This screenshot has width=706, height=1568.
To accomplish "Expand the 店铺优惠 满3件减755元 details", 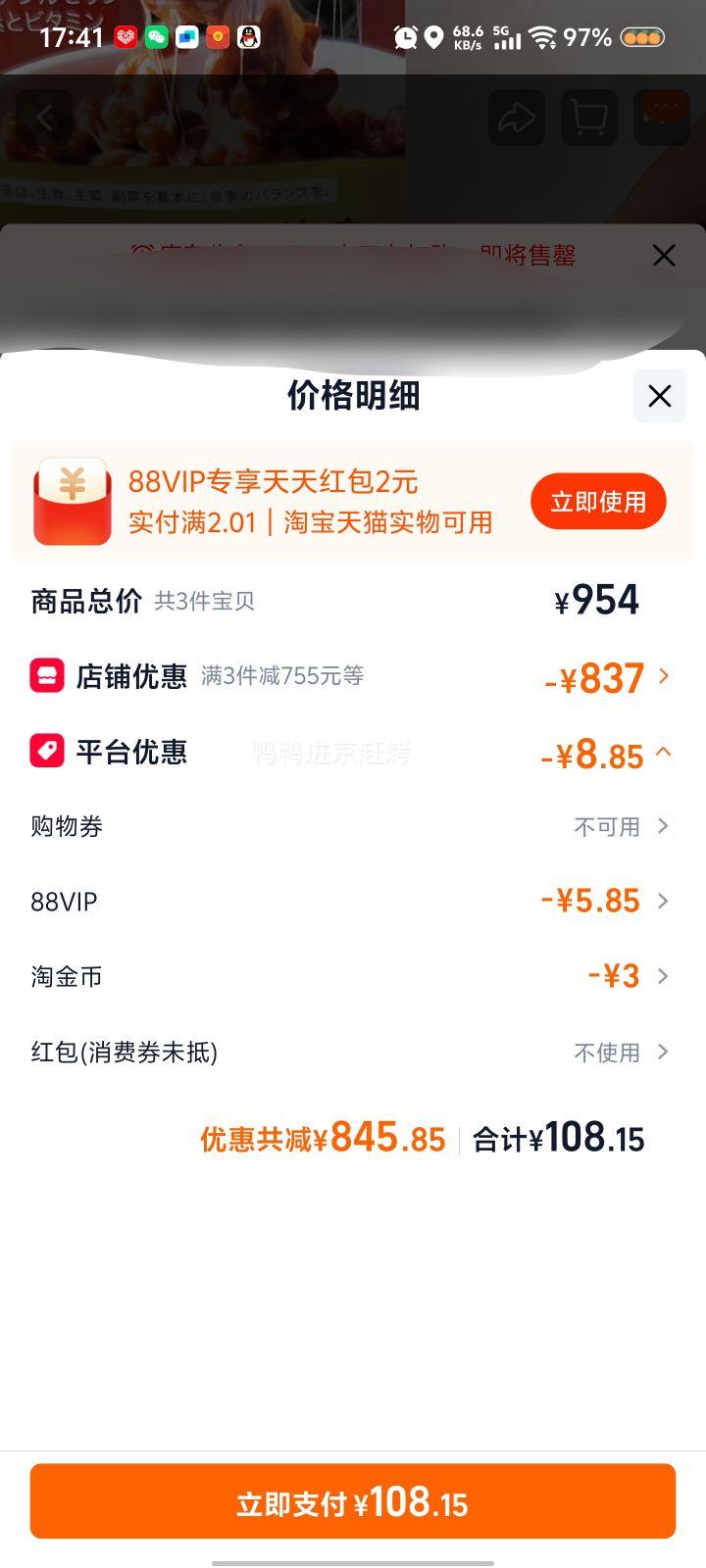I will click(x=663, y=677).
